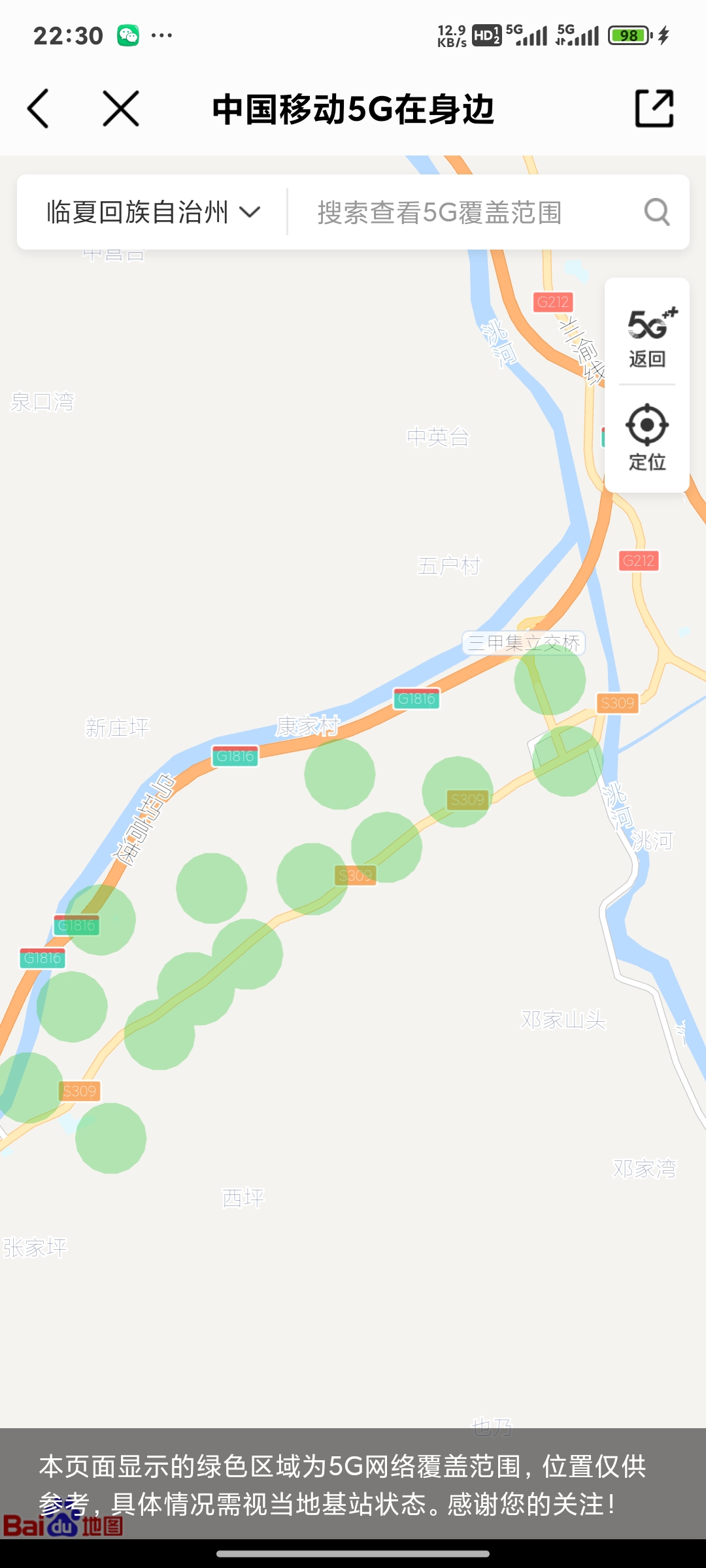Close the 5G coverage page
The width and height of the screenshot is (706, 1568).
click(121, 108)
